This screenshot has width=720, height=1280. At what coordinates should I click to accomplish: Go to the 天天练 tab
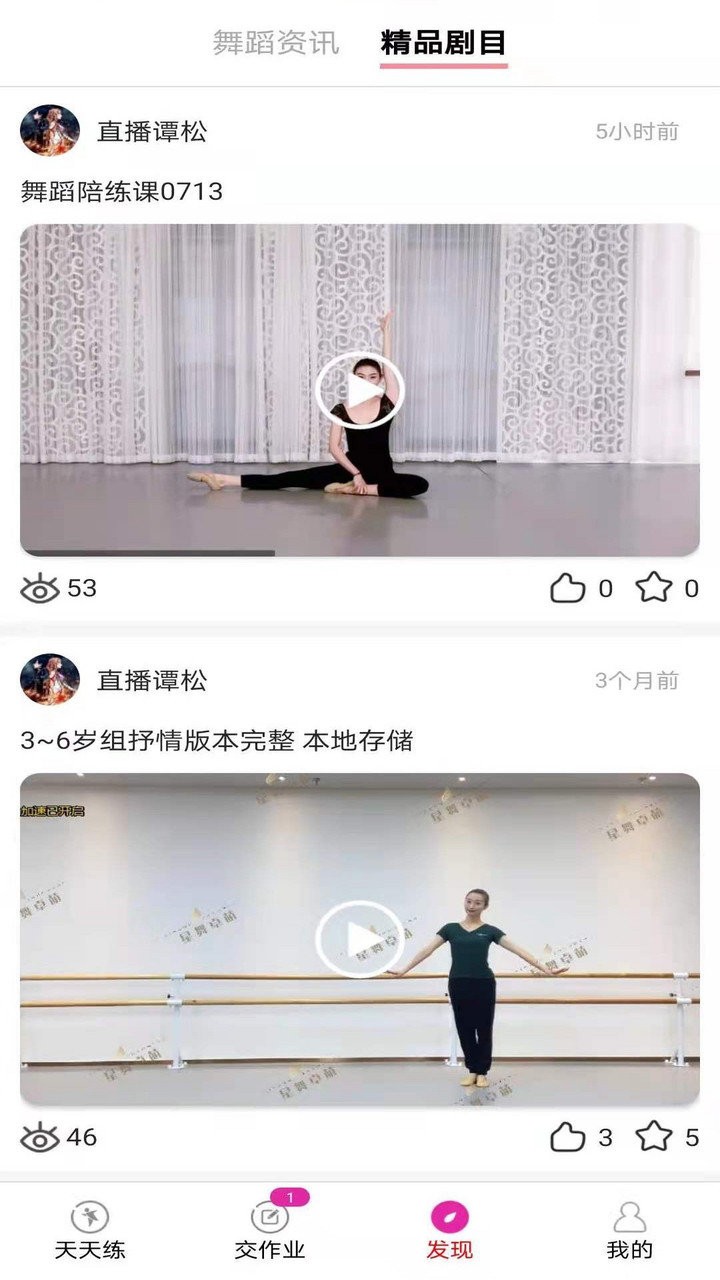click(90, 1231)
